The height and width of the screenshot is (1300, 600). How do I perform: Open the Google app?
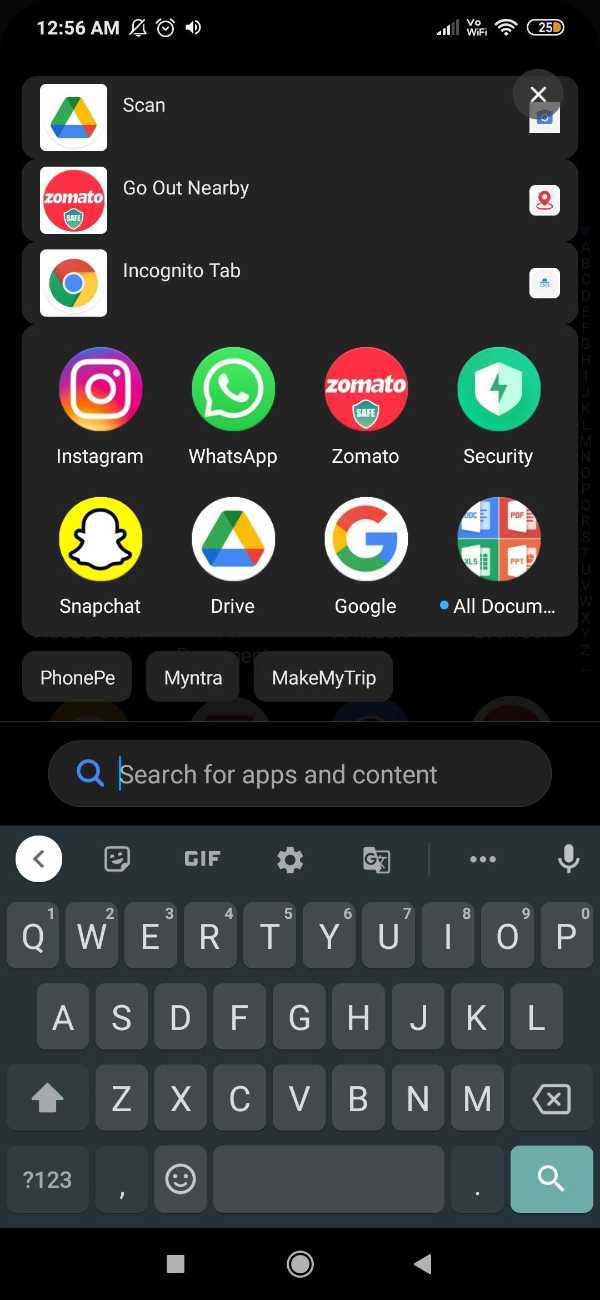click(x=366, y=540)
